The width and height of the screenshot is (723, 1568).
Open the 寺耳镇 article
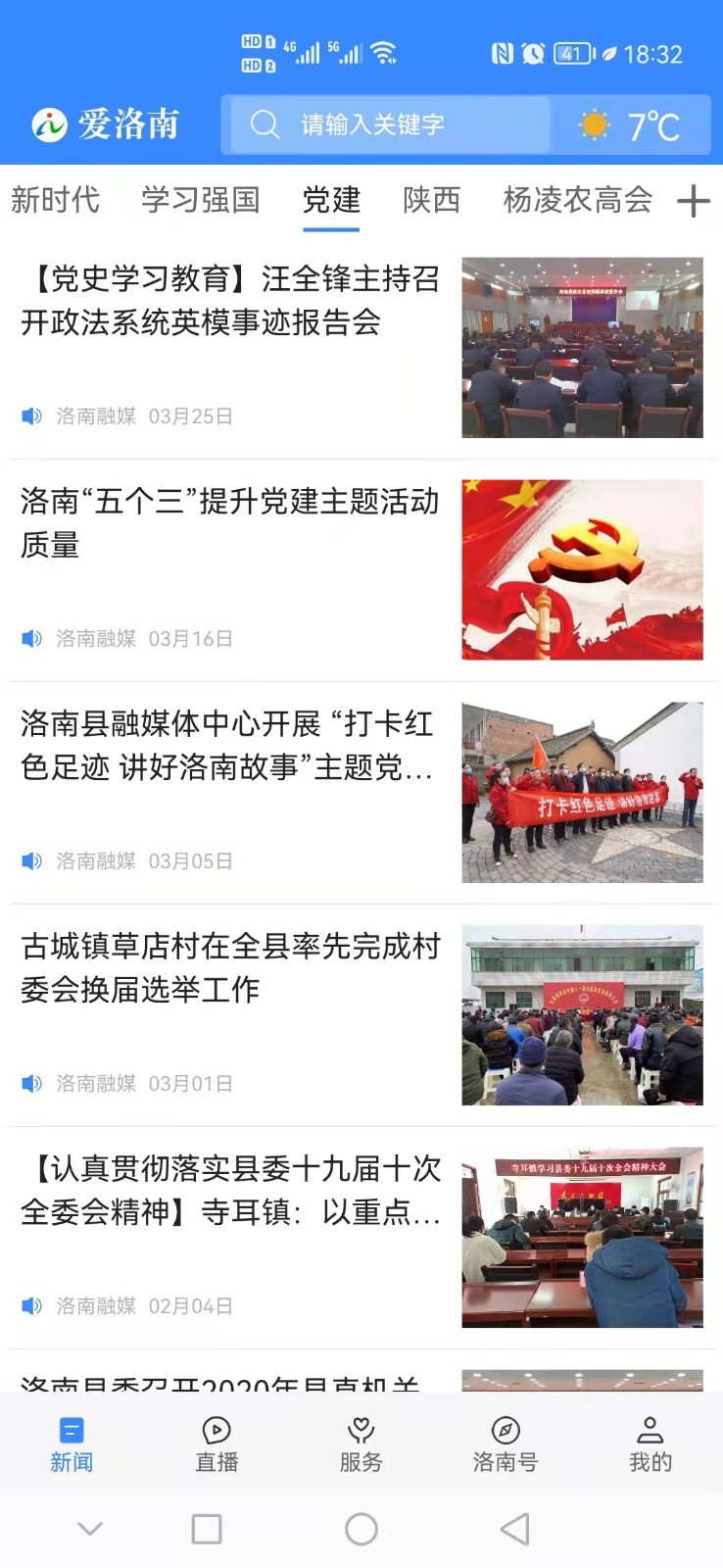pyautogui.click(x=230, y=1191)
